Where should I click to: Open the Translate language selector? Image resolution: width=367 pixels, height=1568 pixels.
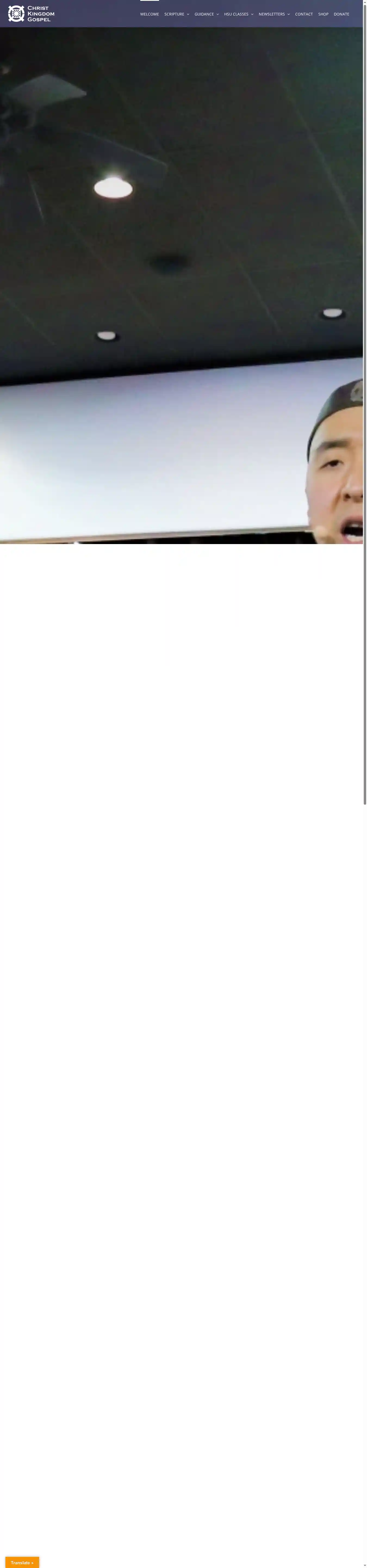click(22, 1562)
